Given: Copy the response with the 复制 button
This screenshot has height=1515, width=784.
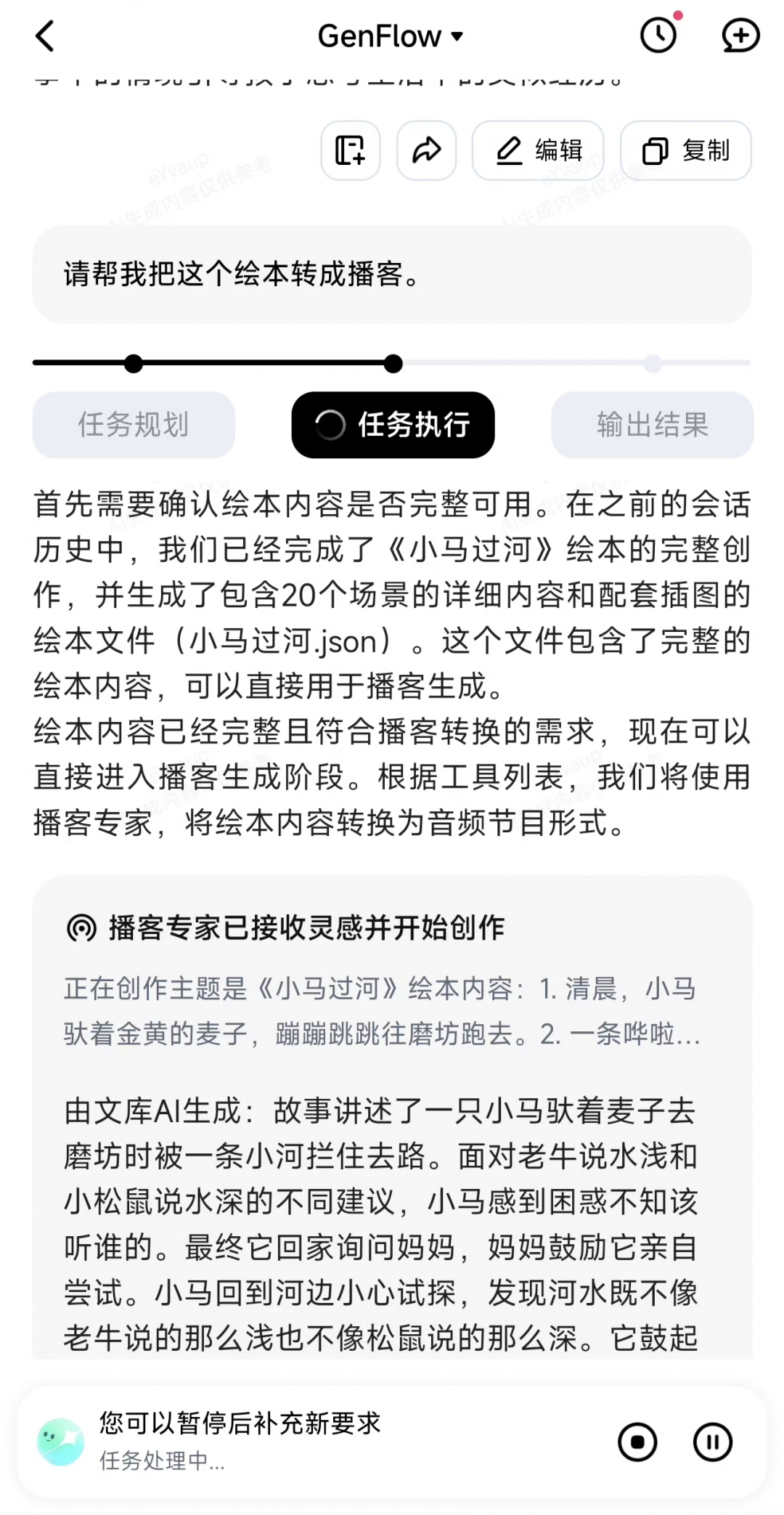Looking at the screenshot, I should click(685, 150).
